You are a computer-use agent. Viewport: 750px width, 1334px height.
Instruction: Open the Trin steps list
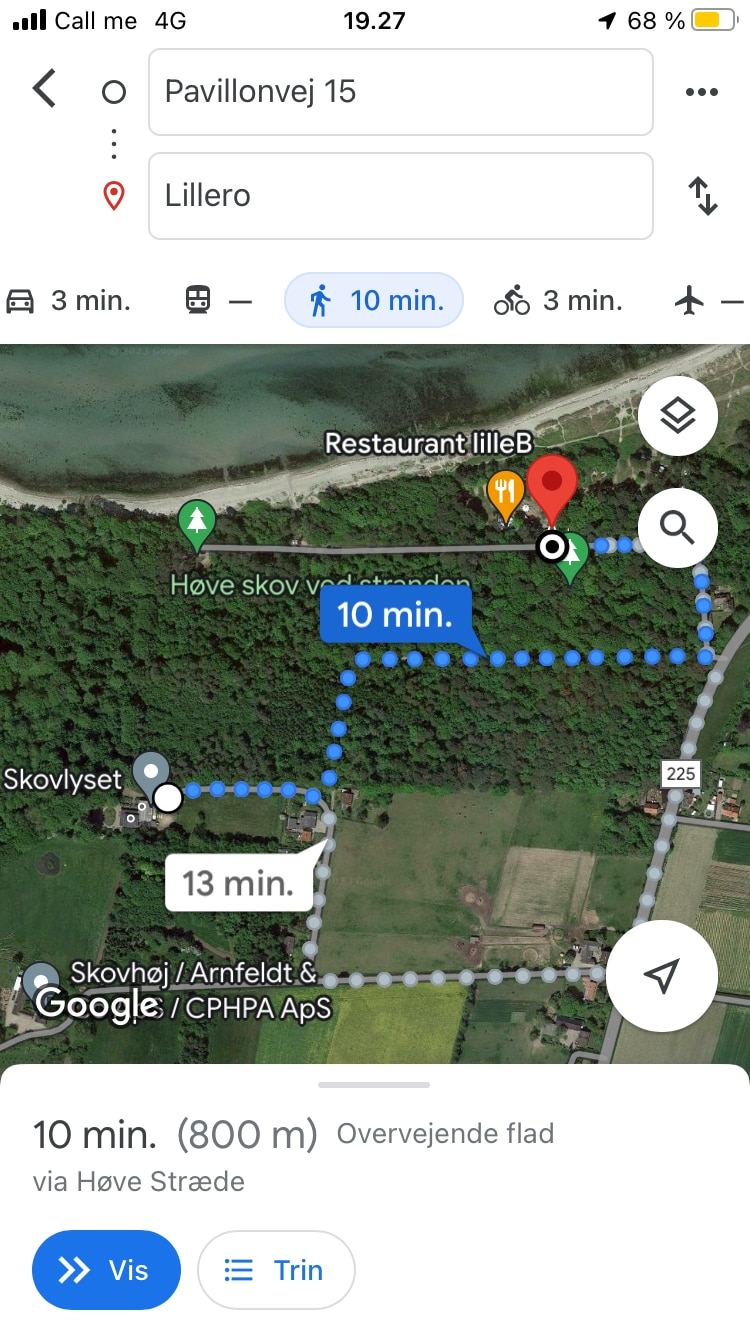click(x=276, y=1270)
